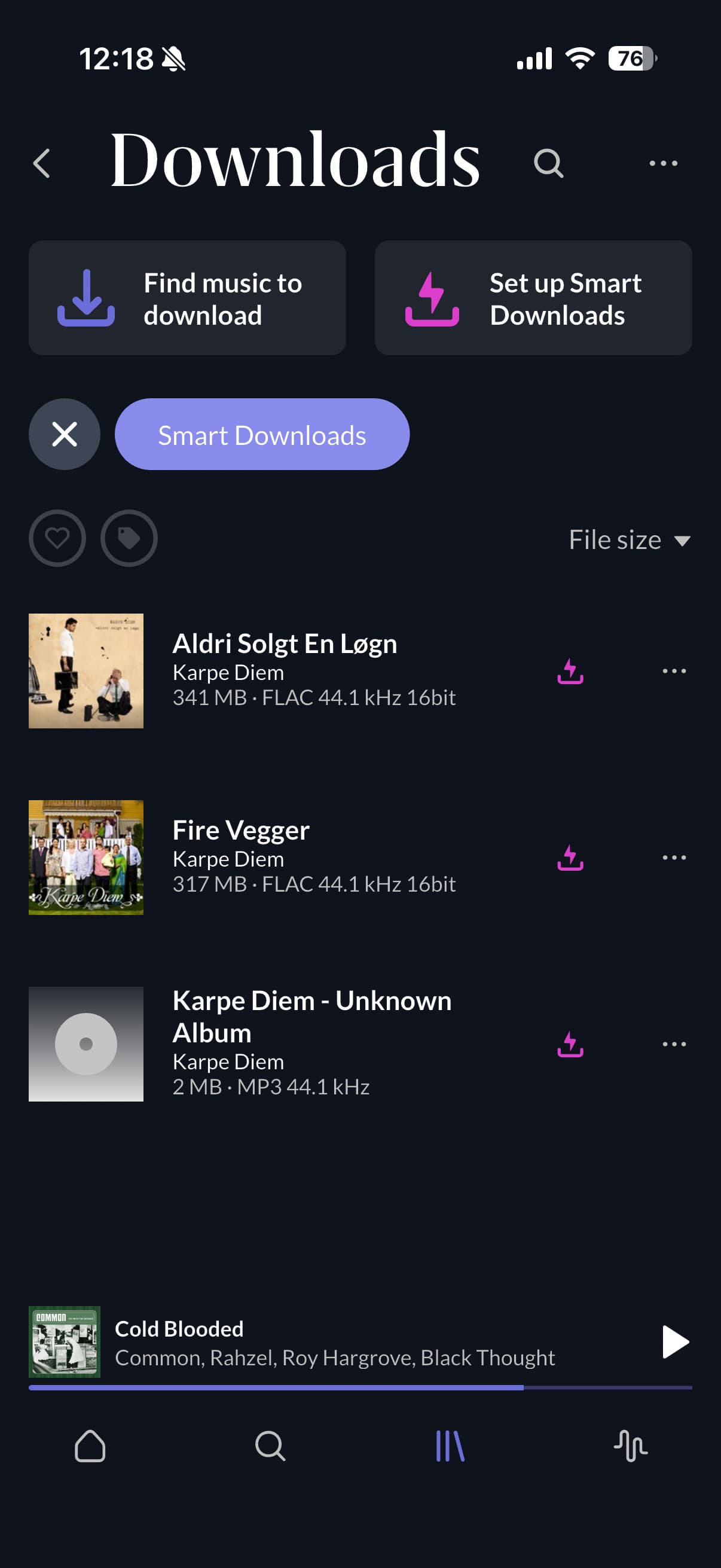Open search in Downloads header
721x1568 pixels.
pyautogui.click(x=548, y=163)
